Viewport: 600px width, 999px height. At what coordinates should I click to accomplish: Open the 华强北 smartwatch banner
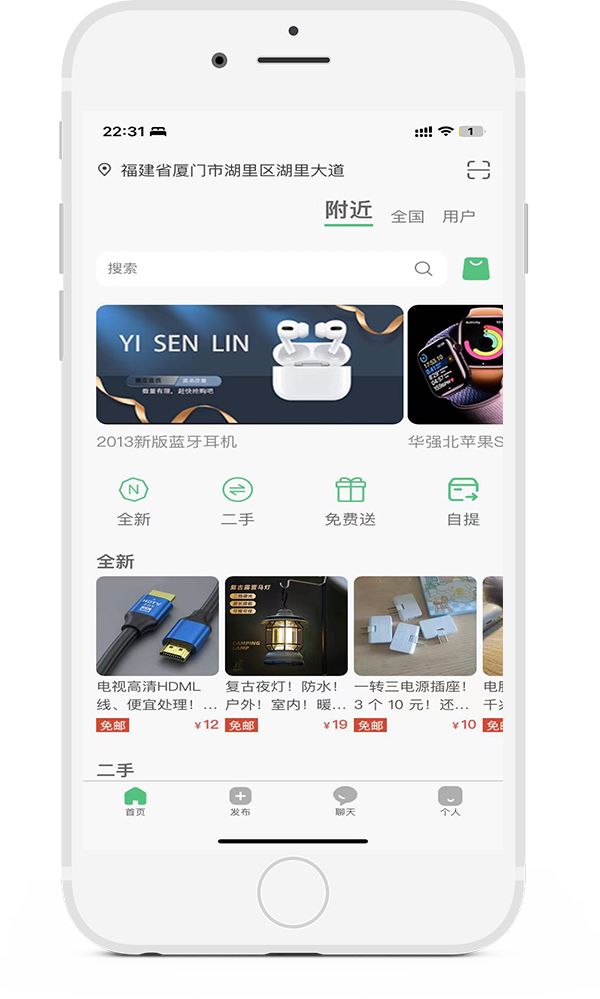point(456,365)
